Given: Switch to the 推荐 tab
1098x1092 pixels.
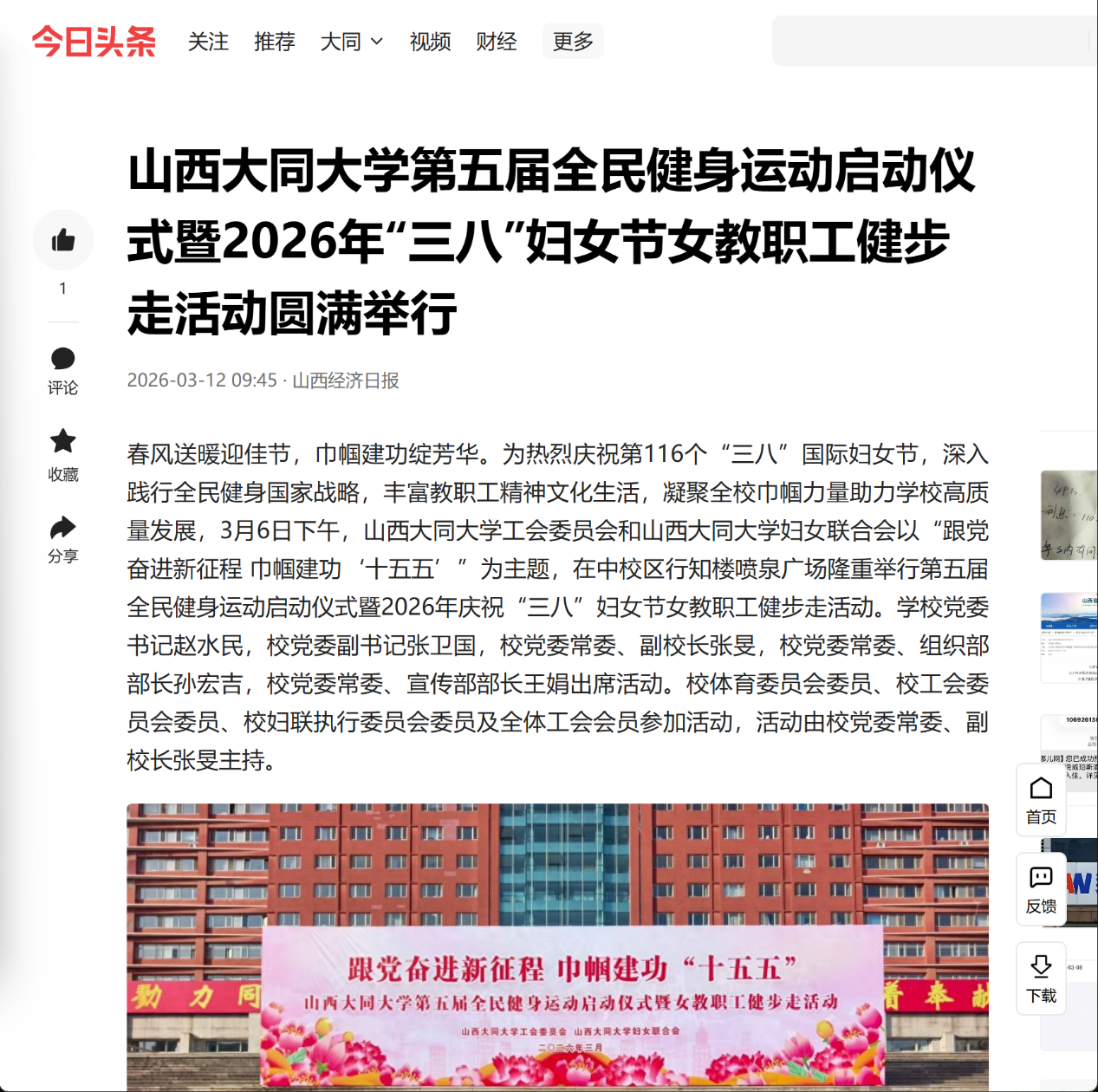Looking at the screenshot, I should click(x=275, y=41).
